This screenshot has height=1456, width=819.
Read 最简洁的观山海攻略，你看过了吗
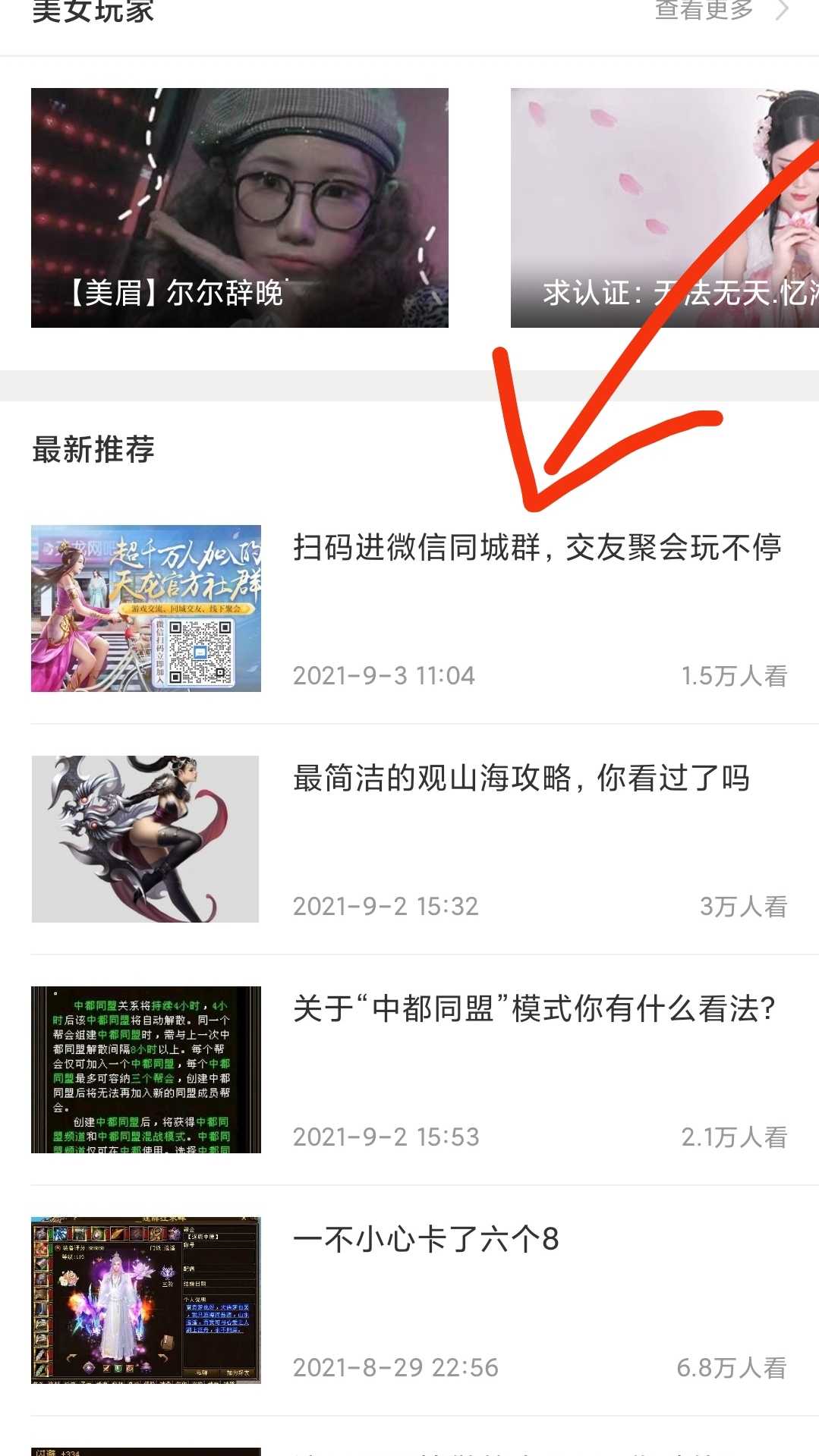point(521,778)
